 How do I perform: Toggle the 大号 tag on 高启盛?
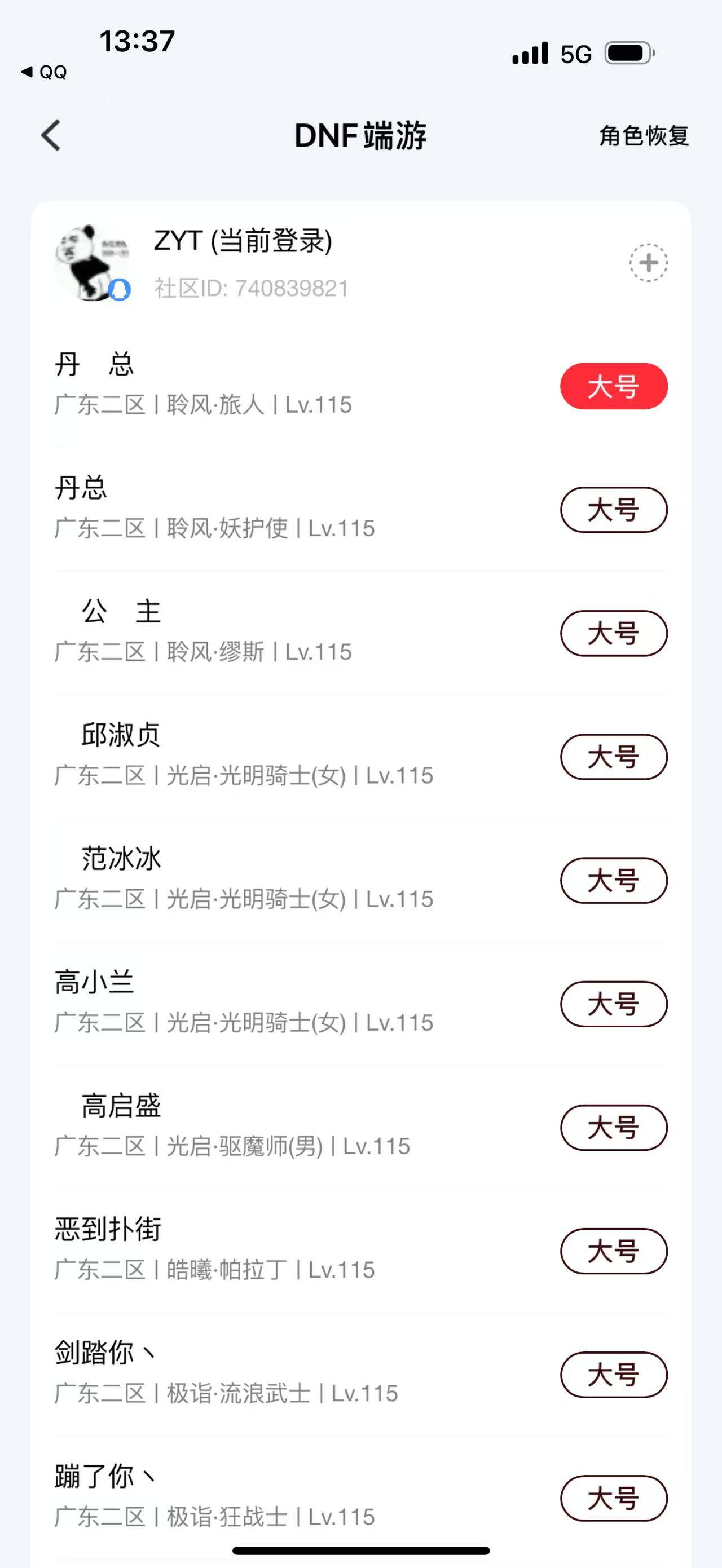point(613,1127)
